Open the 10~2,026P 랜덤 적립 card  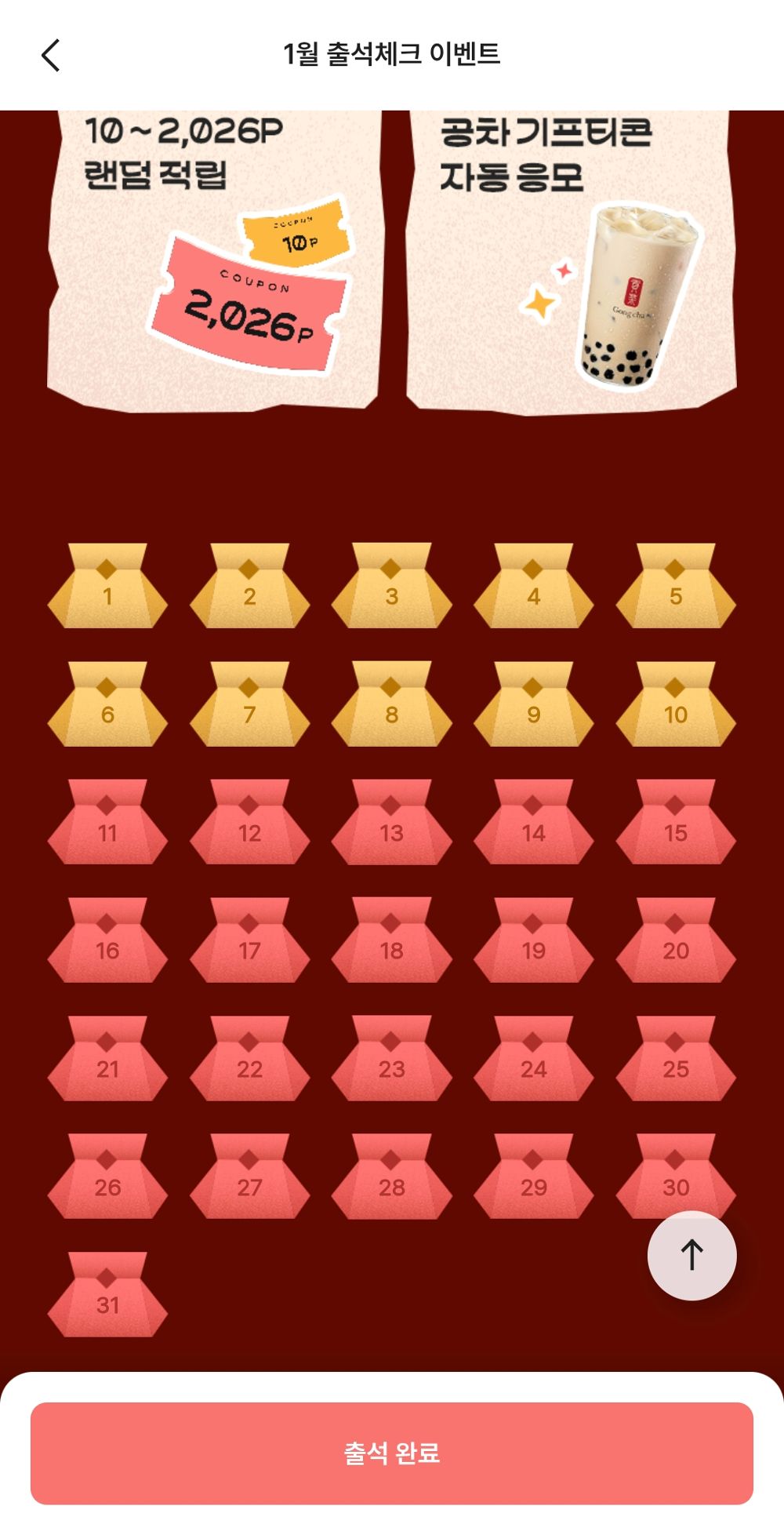[213, 259]
